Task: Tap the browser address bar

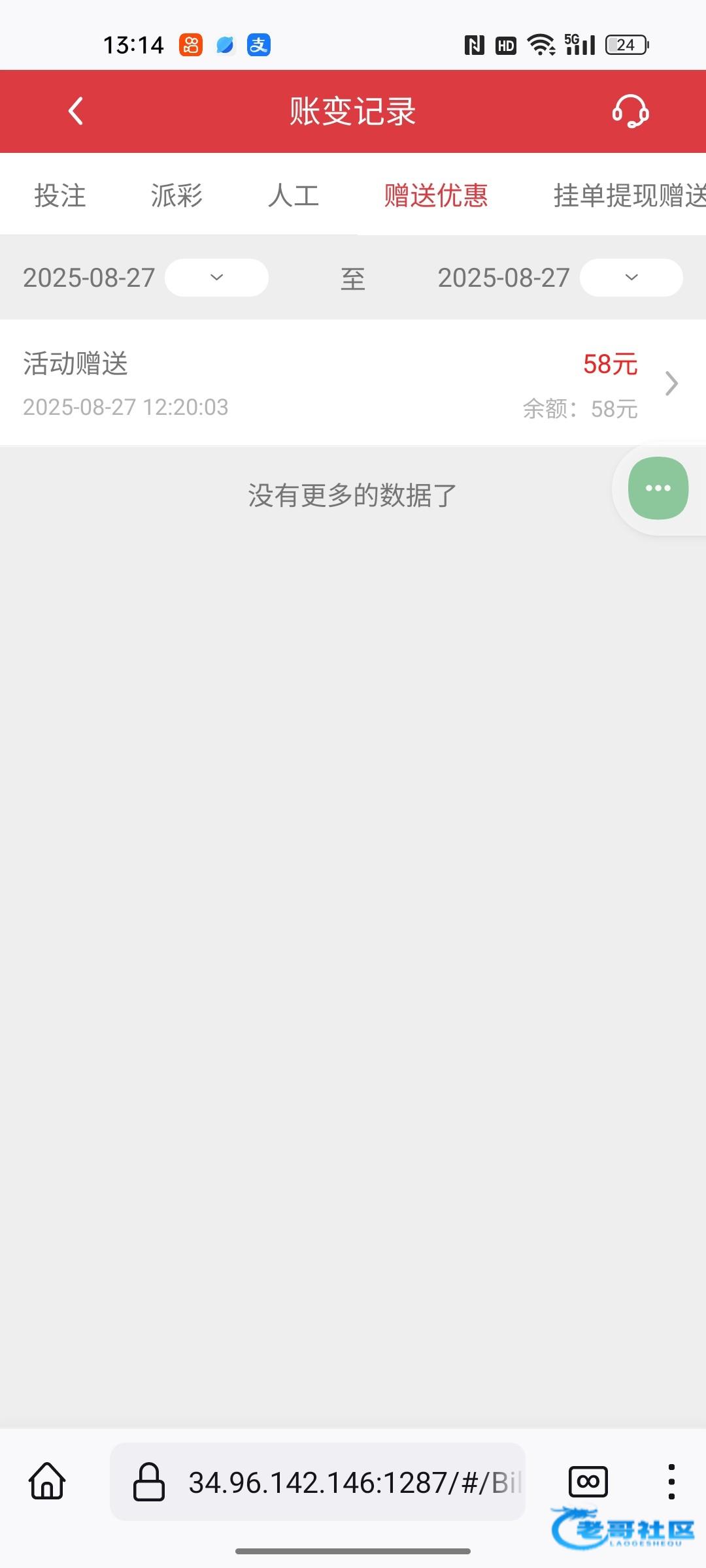Action: [318, 1482]
